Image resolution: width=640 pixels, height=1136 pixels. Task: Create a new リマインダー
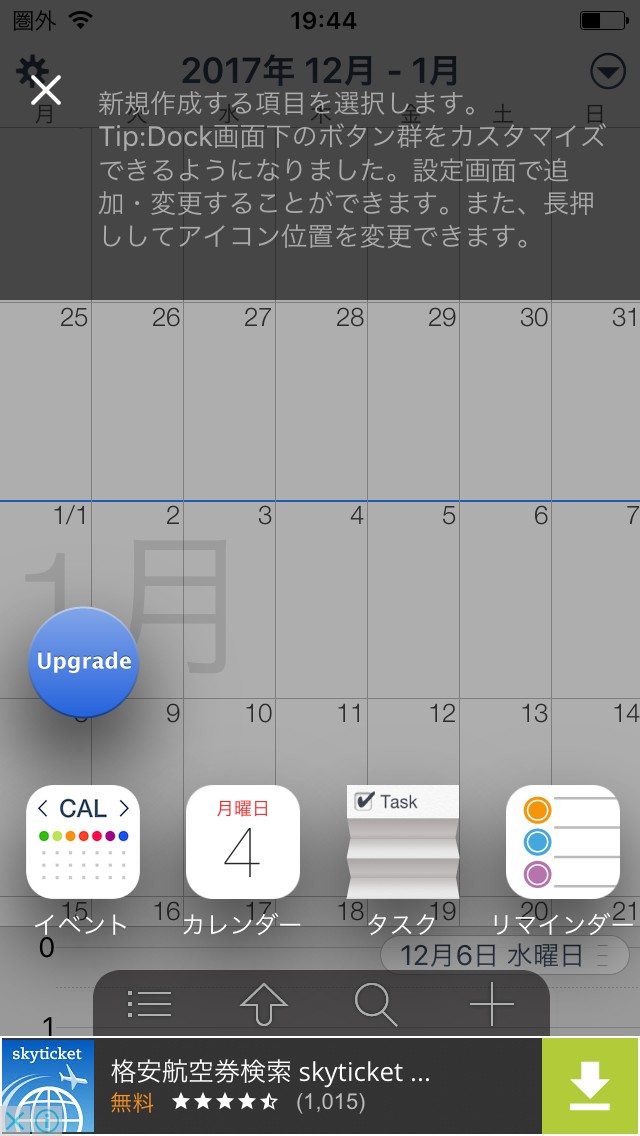point(563,842)
